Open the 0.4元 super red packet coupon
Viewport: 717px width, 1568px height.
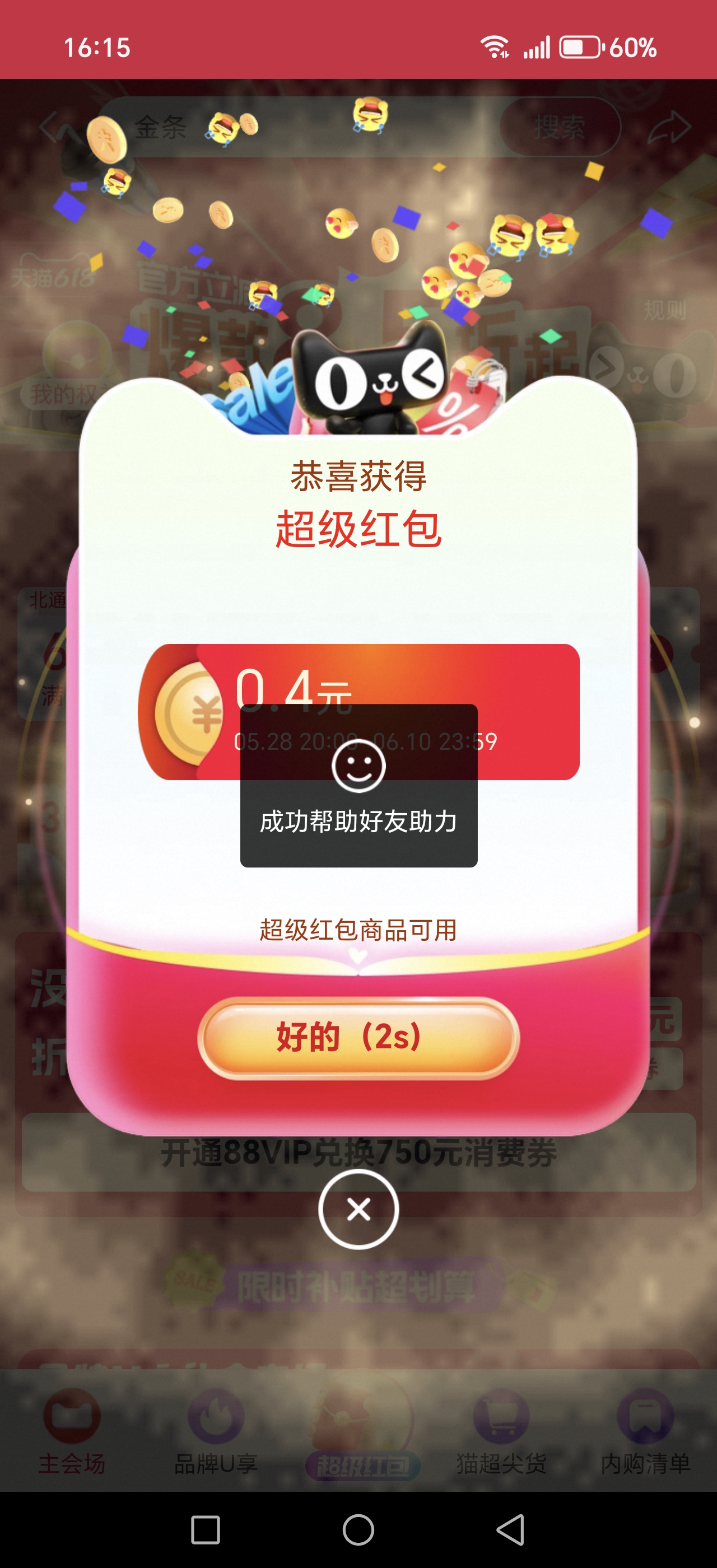click(x=358, y=712)
